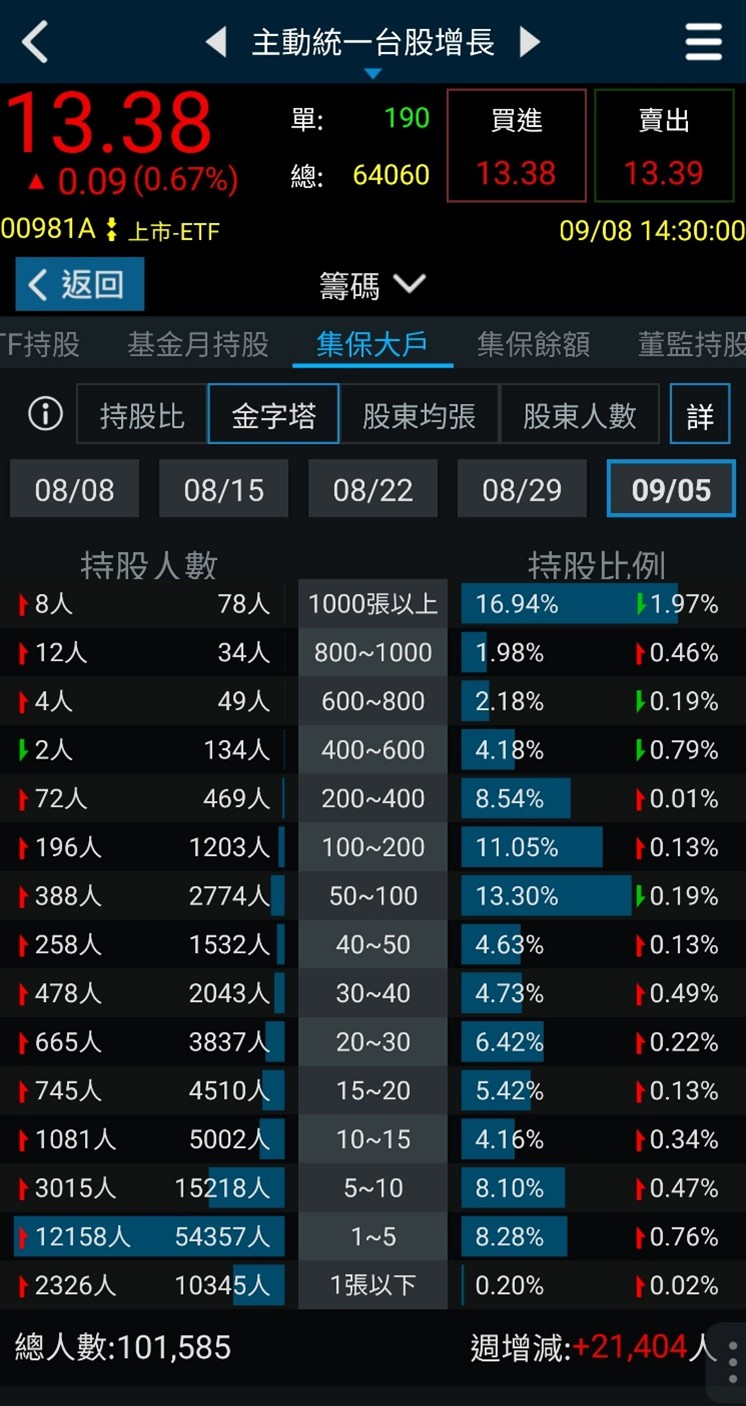Expand the 籌碼 dropdown
Image resolution: width=746 pixels, height=1406 pixels.
coord(372,286)
